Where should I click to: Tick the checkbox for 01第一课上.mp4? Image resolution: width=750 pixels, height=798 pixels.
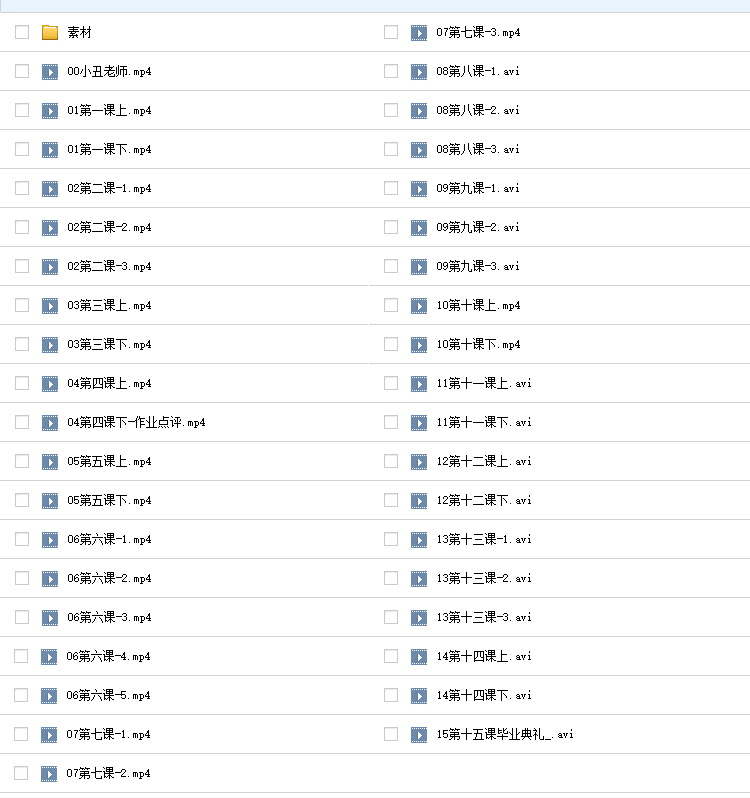coord(22,111)
